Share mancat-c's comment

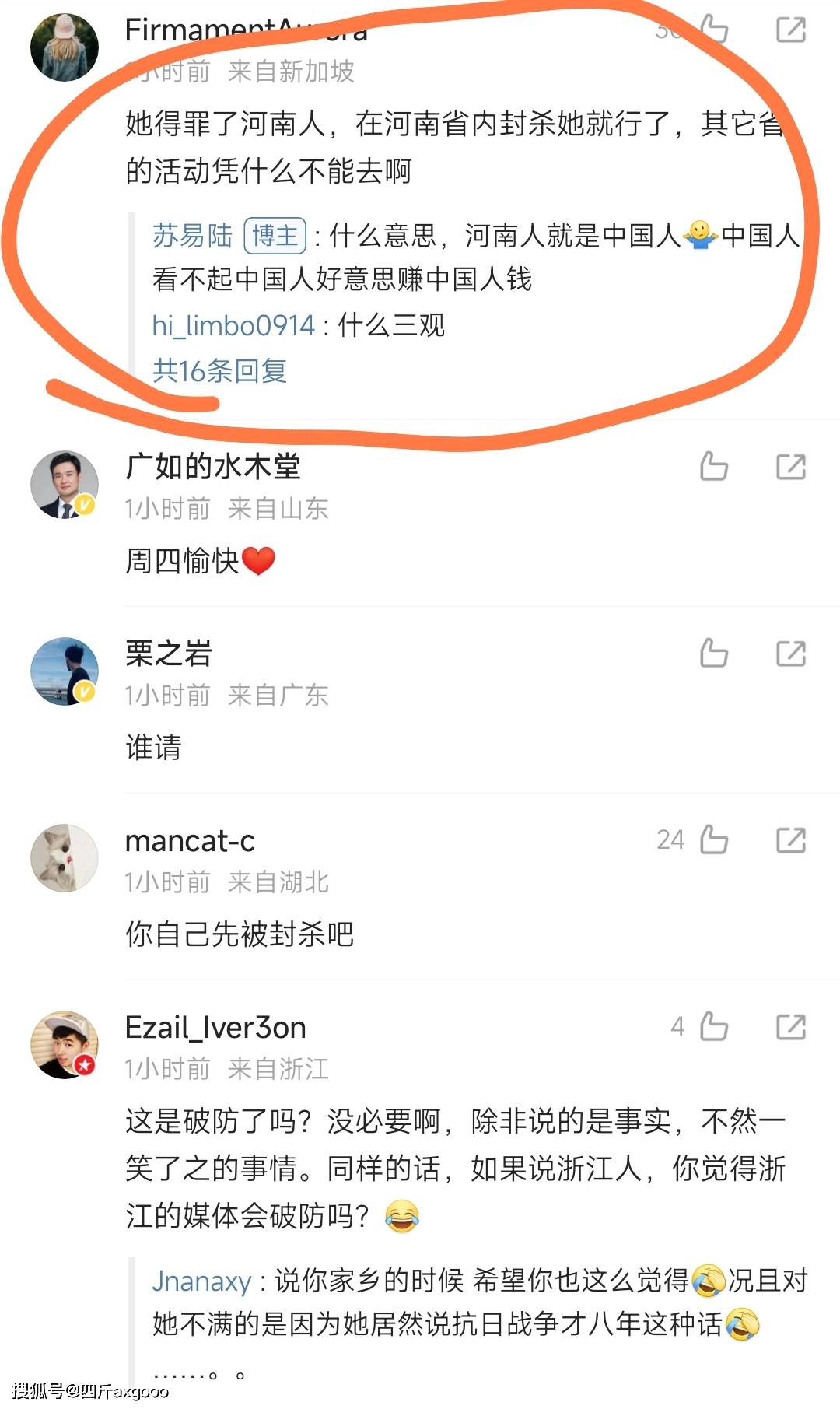790,840
